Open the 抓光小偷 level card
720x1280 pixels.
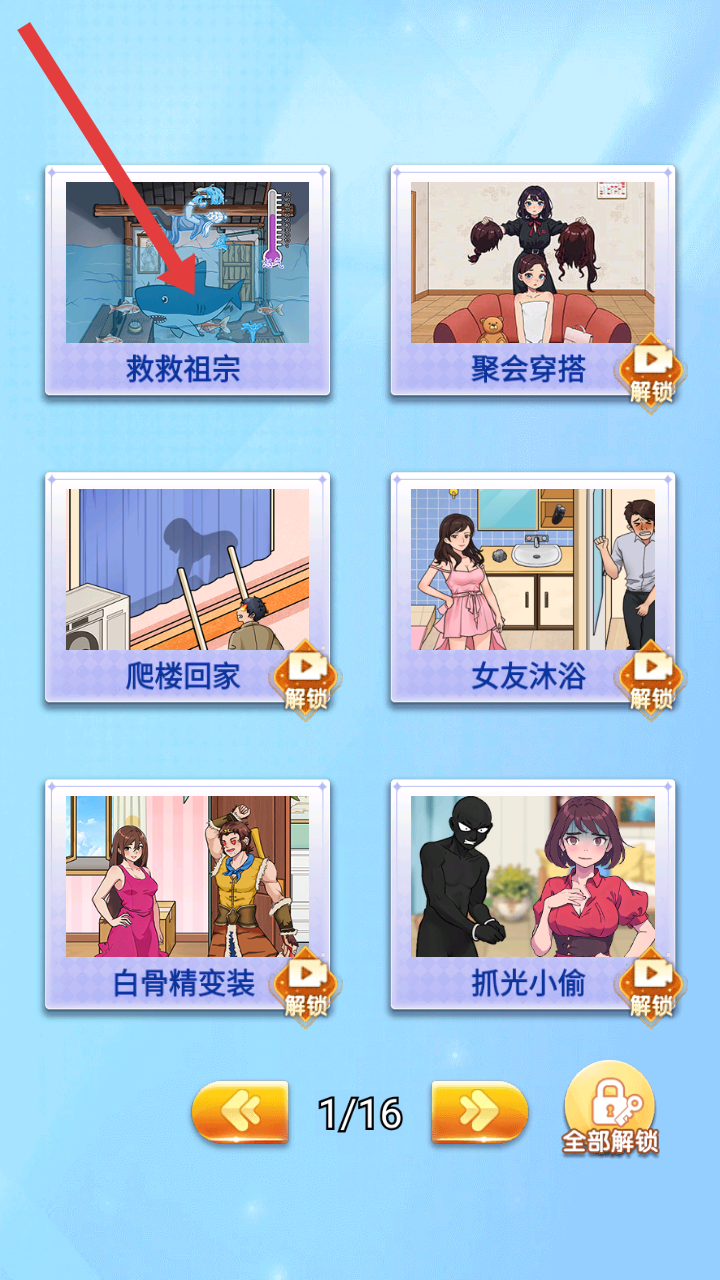click(532, 894)
